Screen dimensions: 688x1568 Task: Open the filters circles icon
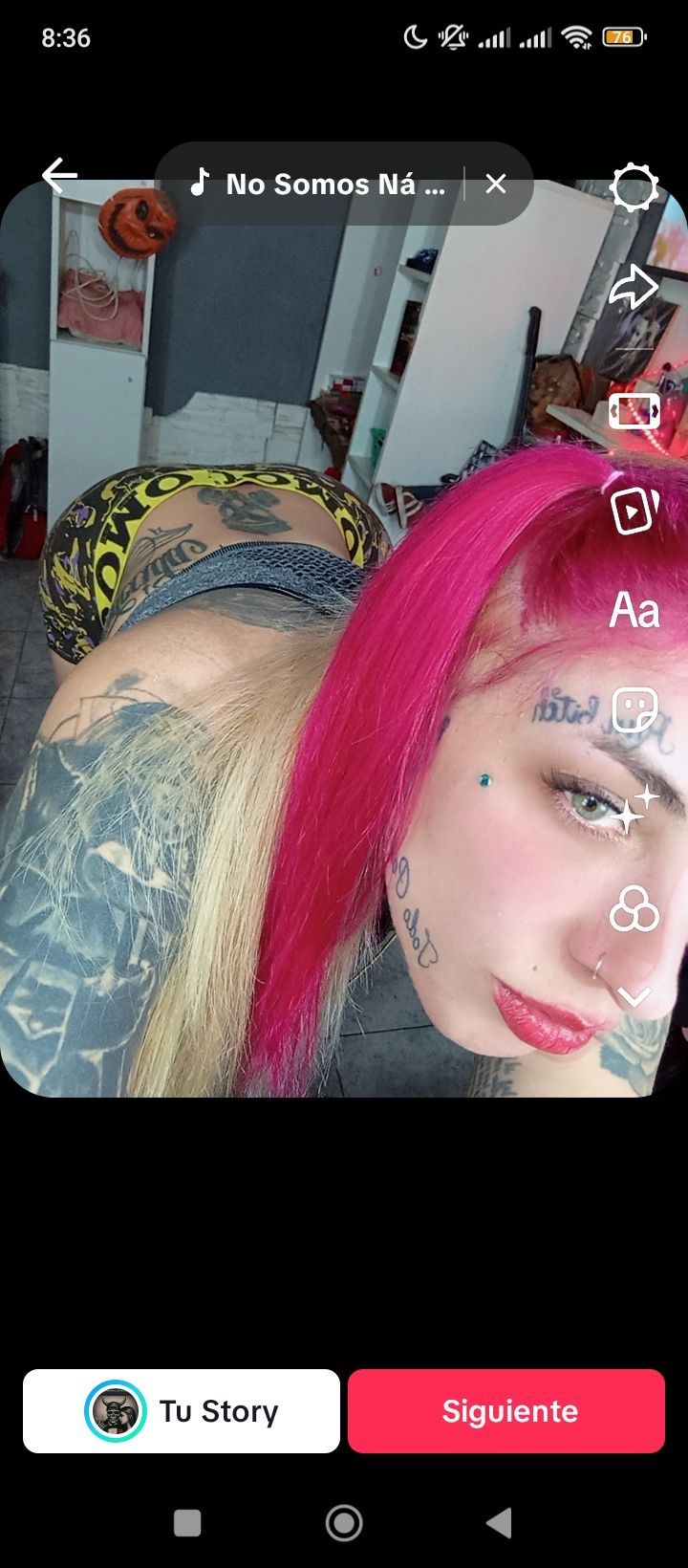point(634,908)
